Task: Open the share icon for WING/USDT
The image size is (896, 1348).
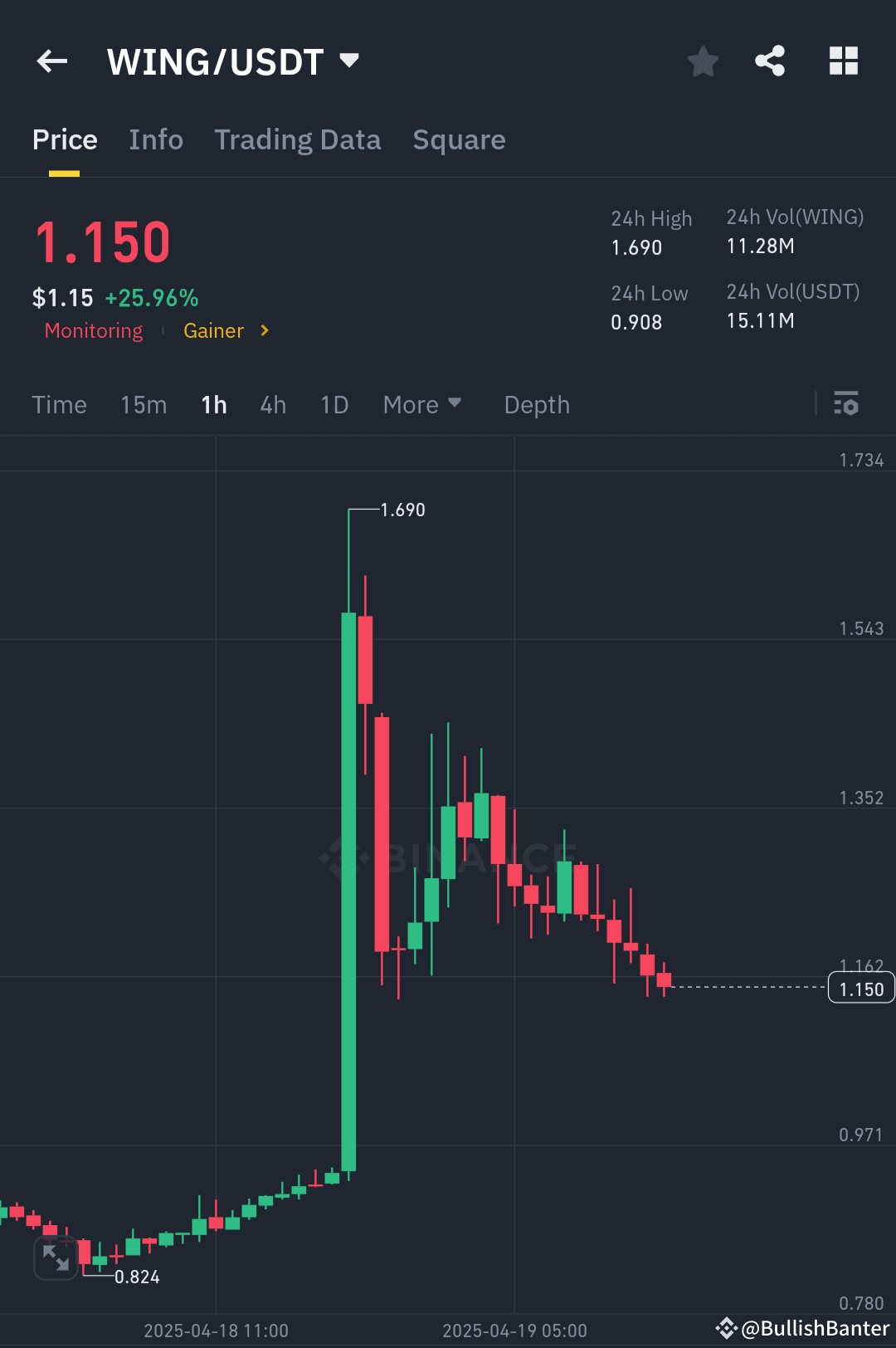Action: [x=770, y=60]
